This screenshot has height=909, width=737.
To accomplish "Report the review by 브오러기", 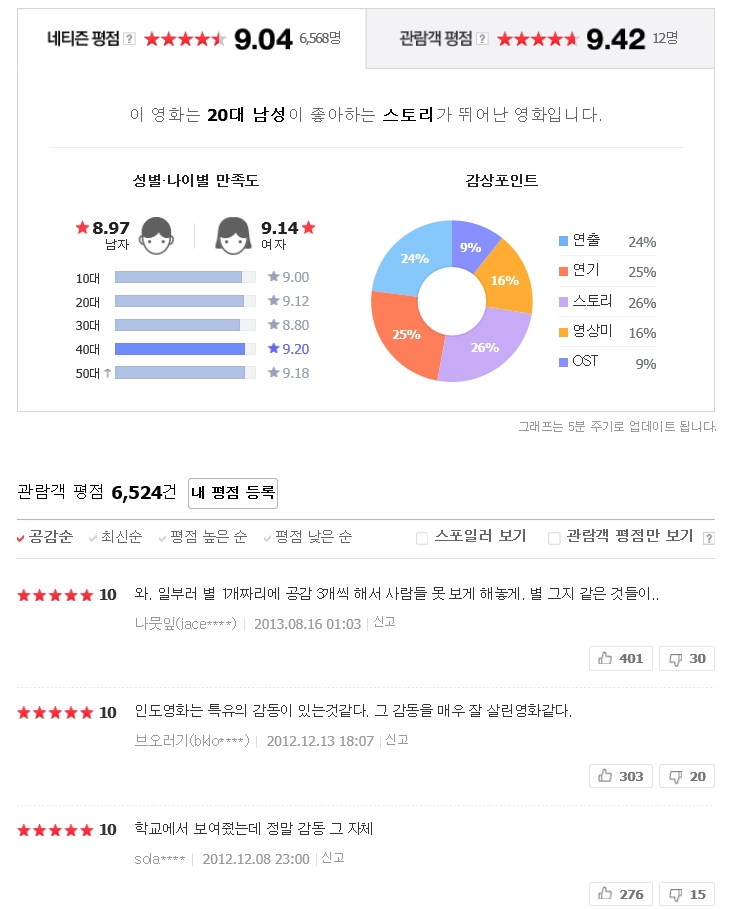I will (x=397, y=740).
